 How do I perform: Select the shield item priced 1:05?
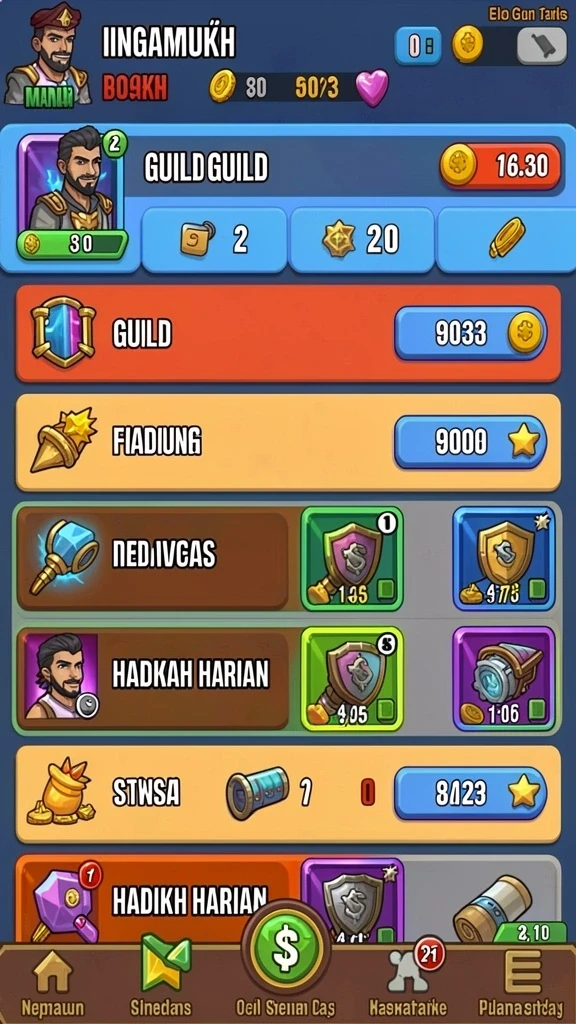pos(352,559)
